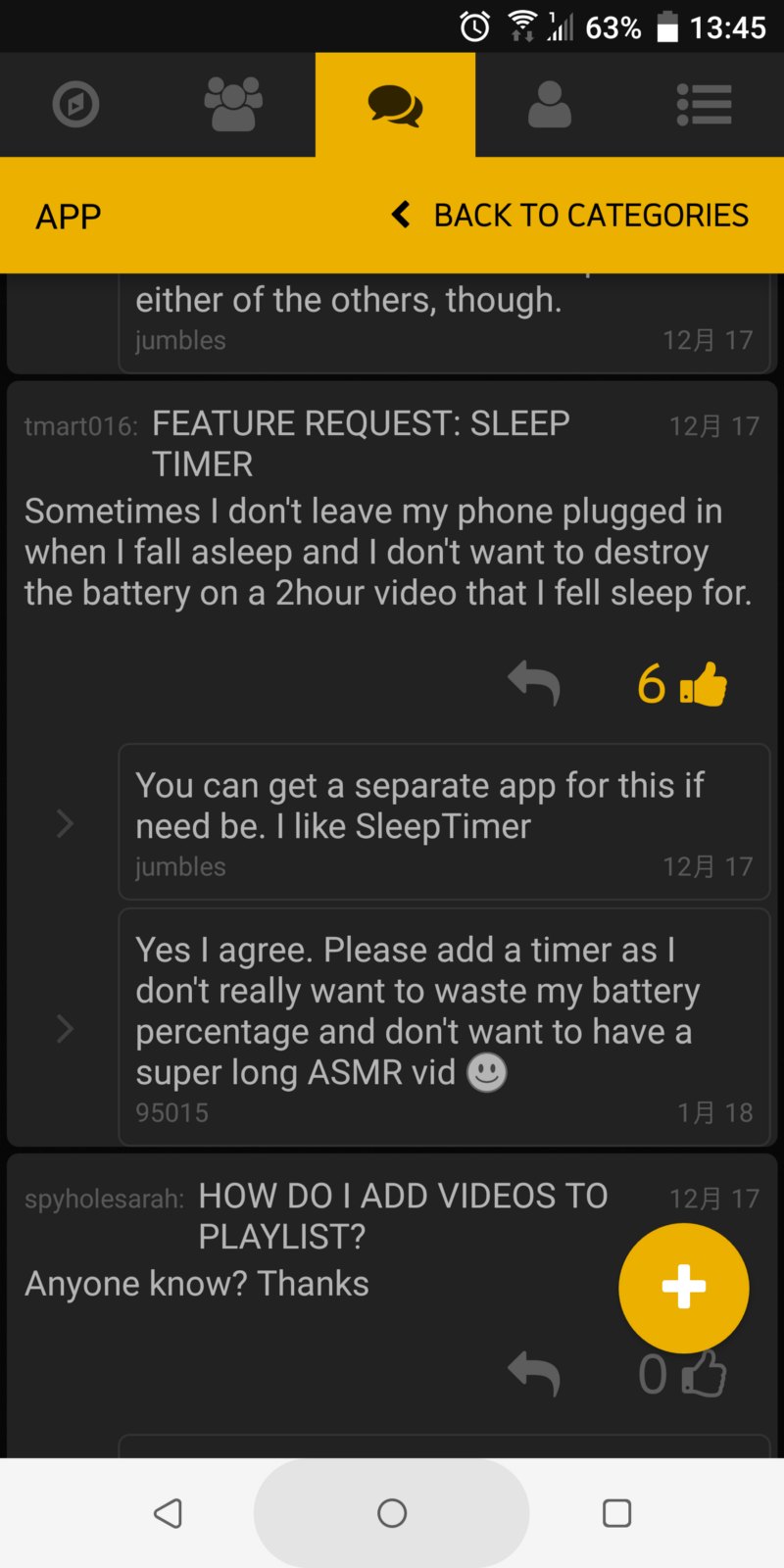The width and height of the screenshot is (784, 1568).
Task: Open spyholesarah's profile name
Action: [x=104, y=1199]
